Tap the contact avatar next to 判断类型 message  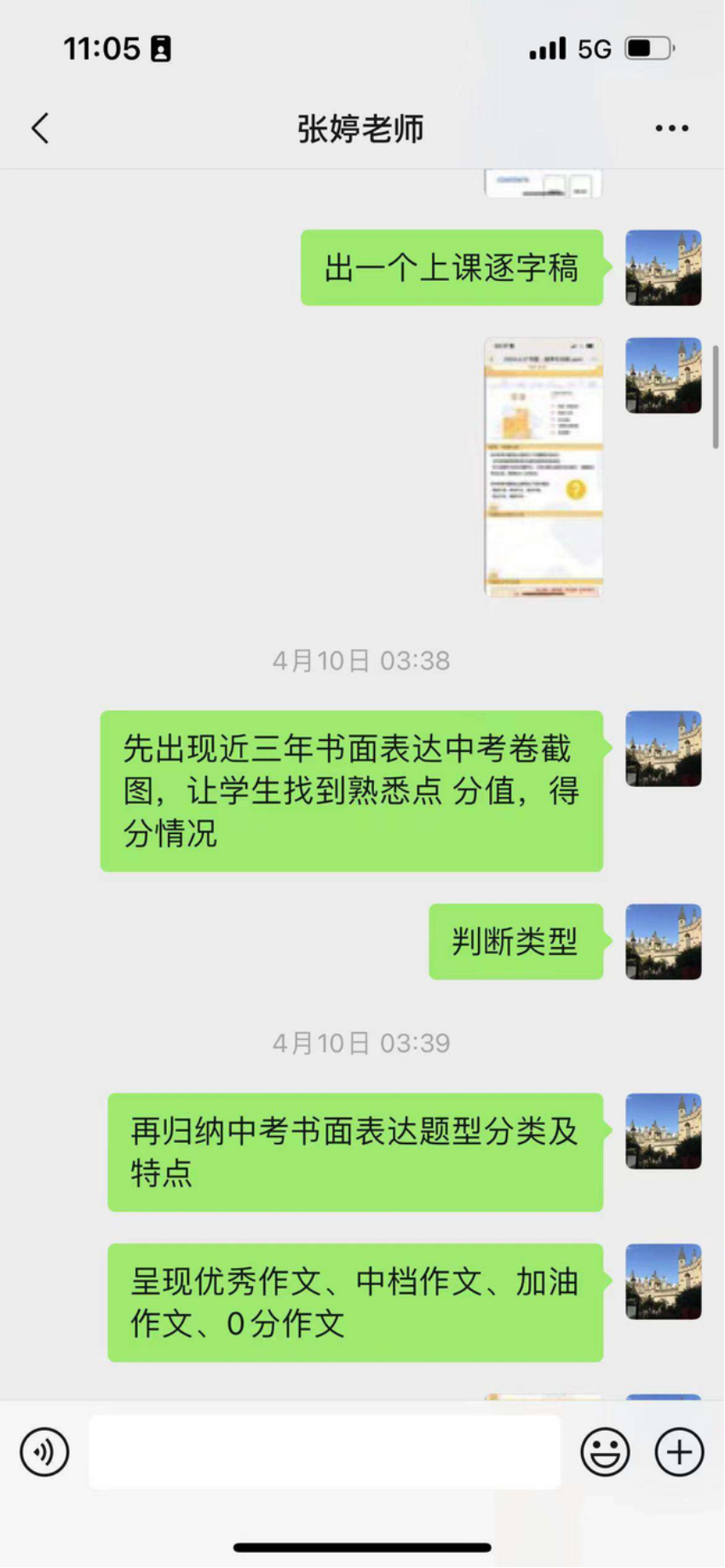663,941
